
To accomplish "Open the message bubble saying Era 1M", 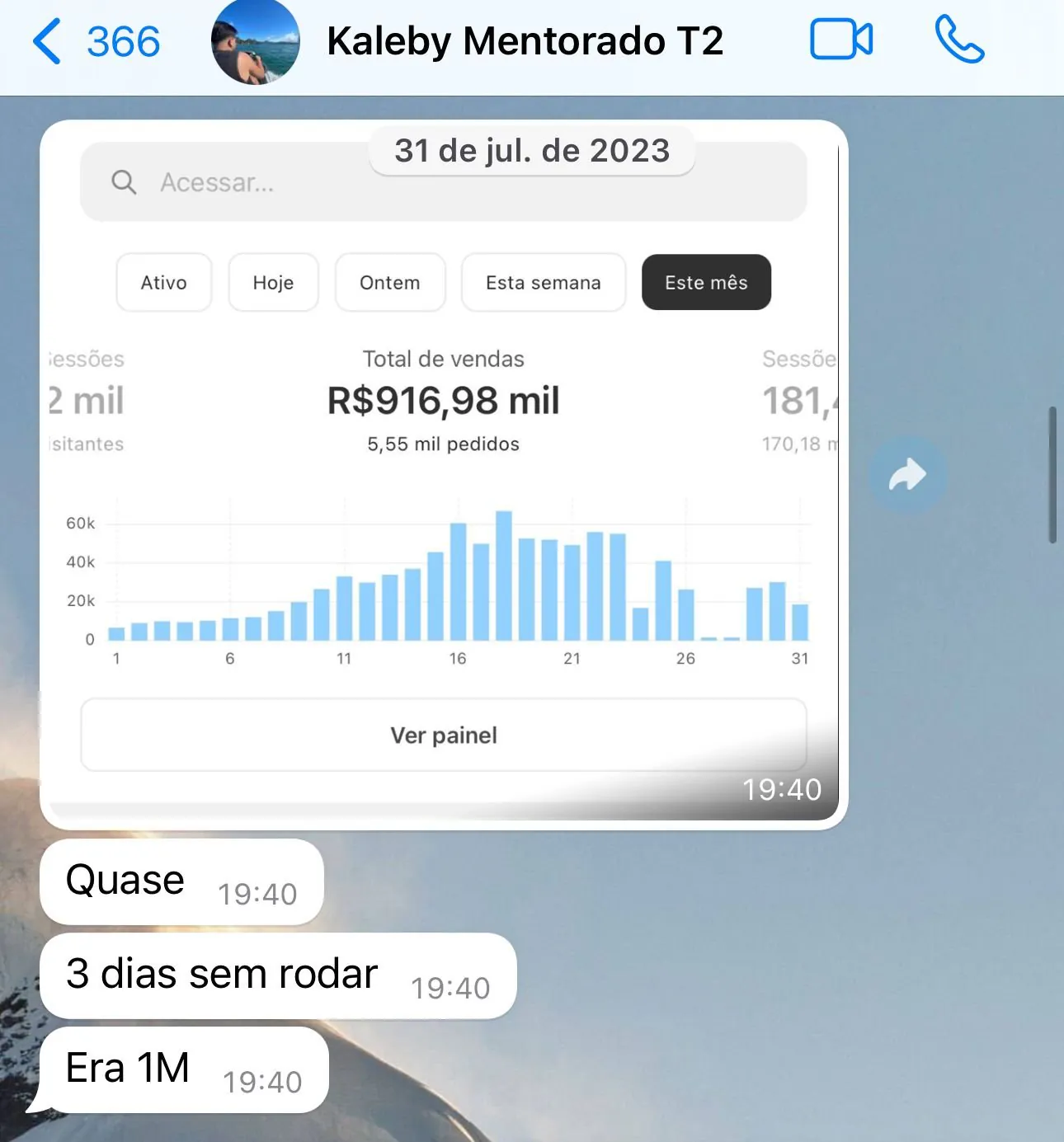I will coord(183,1069).
